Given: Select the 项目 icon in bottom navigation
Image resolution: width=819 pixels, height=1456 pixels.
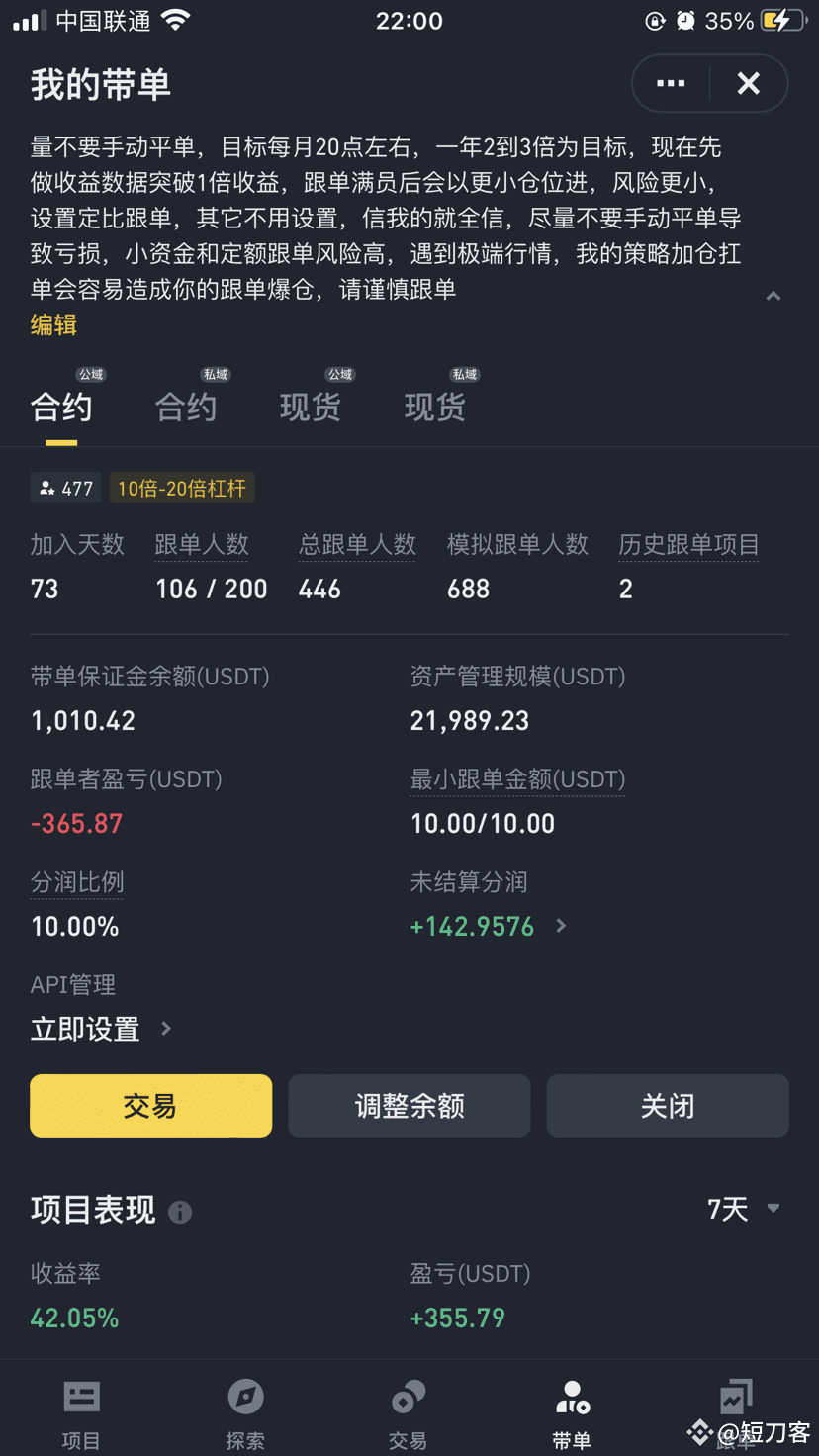Looking at the screenshot, I should [81, 1397].
